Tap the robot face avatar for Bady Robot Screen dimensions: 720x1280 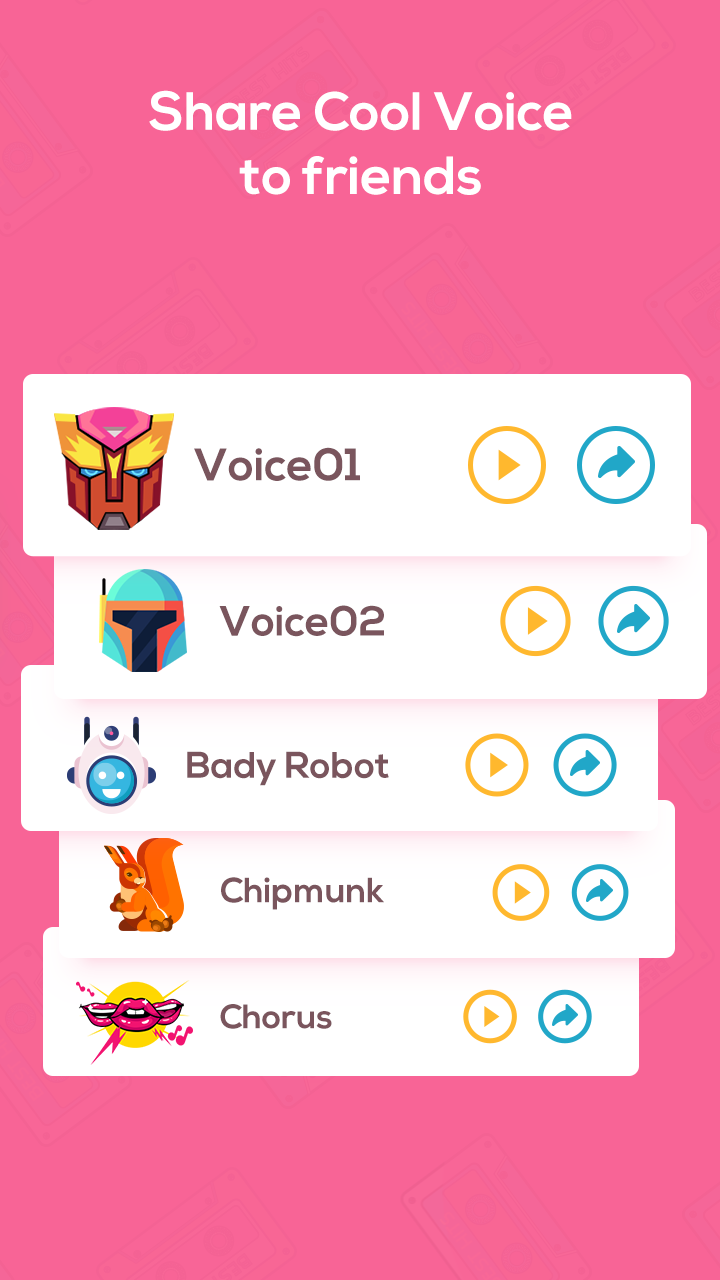point(112,765)
